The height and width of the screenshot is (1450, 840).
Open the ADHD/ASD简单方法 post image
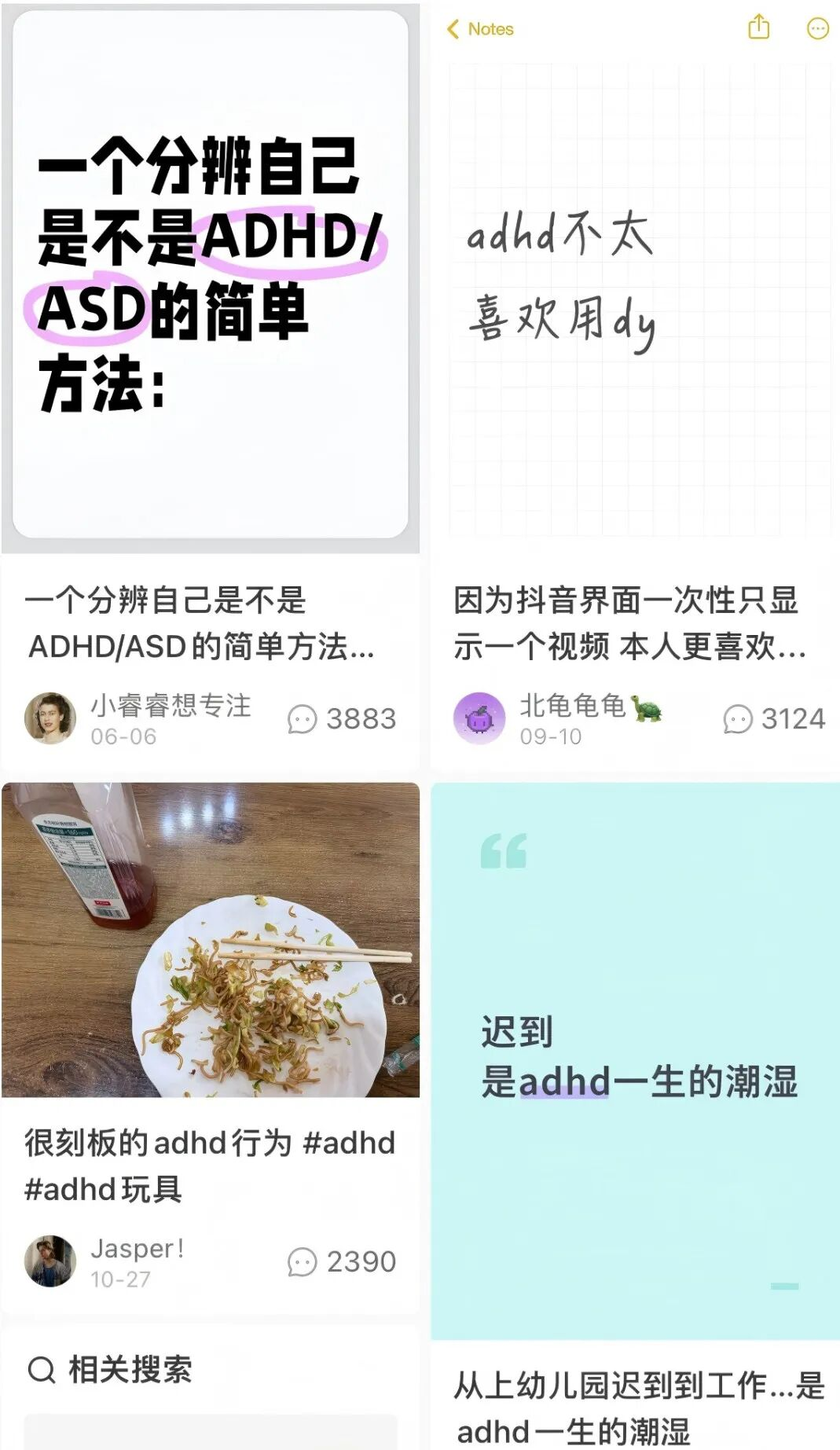click(210, 275)
